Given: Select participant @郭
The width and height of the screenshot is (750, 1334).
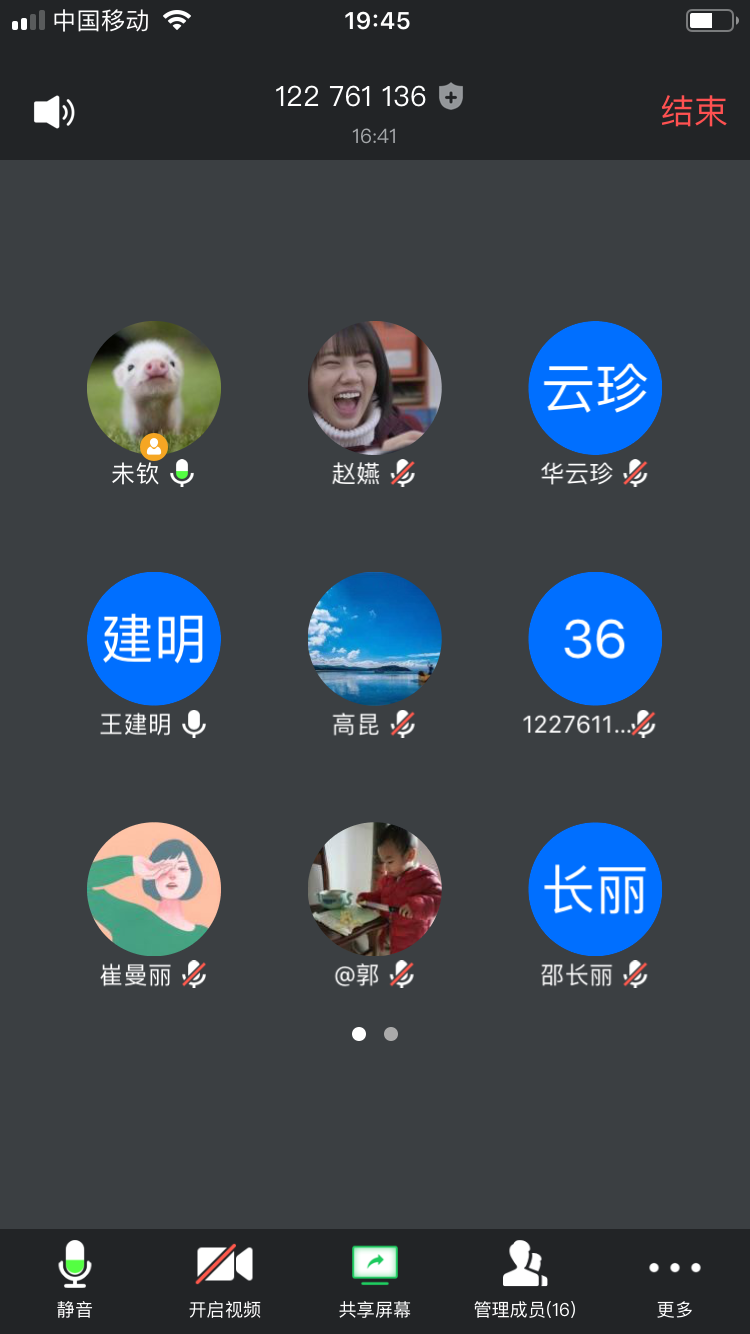Looking at the screenshot, I should [375, 889].
